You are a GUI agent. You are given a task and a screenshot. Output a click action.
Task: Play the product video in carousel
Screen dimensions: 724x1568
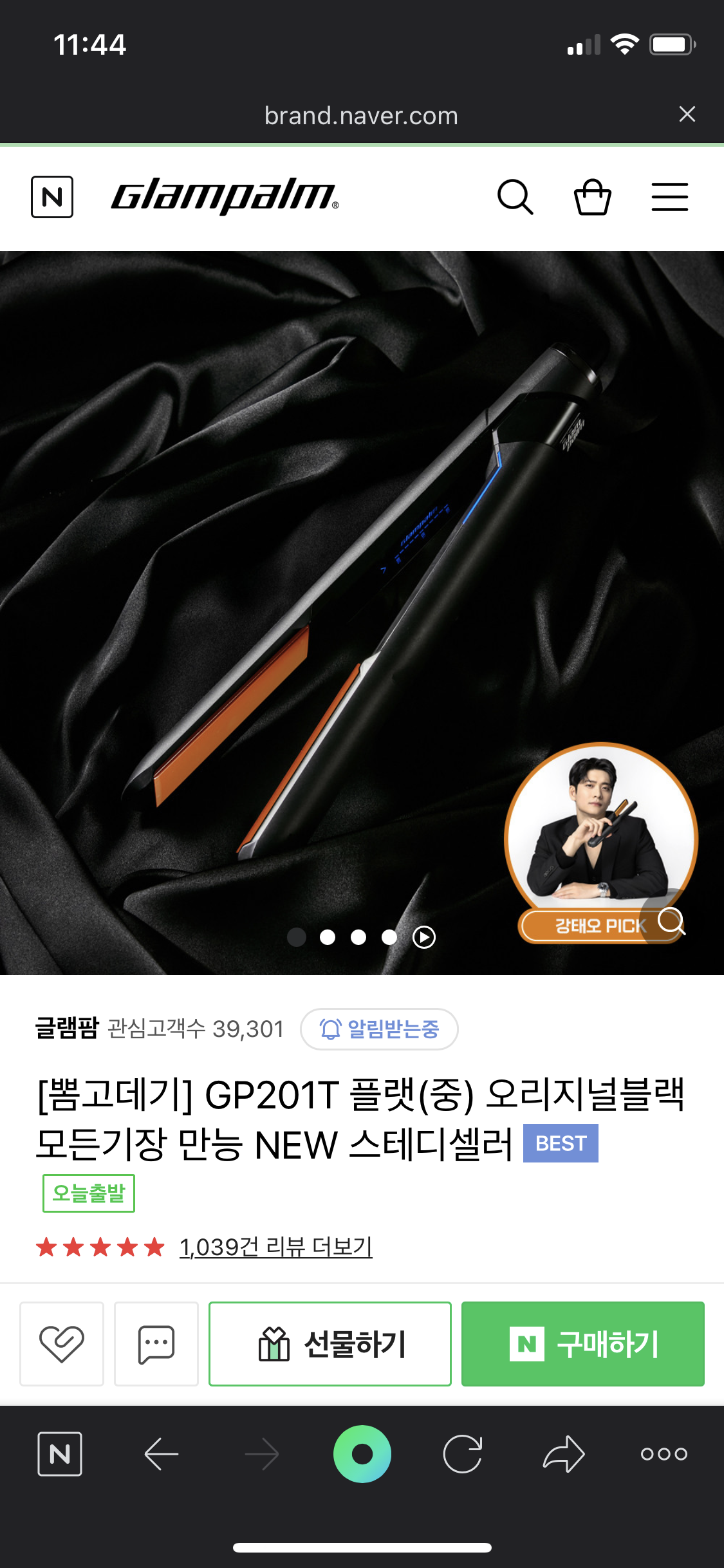(x=423, y=937)
